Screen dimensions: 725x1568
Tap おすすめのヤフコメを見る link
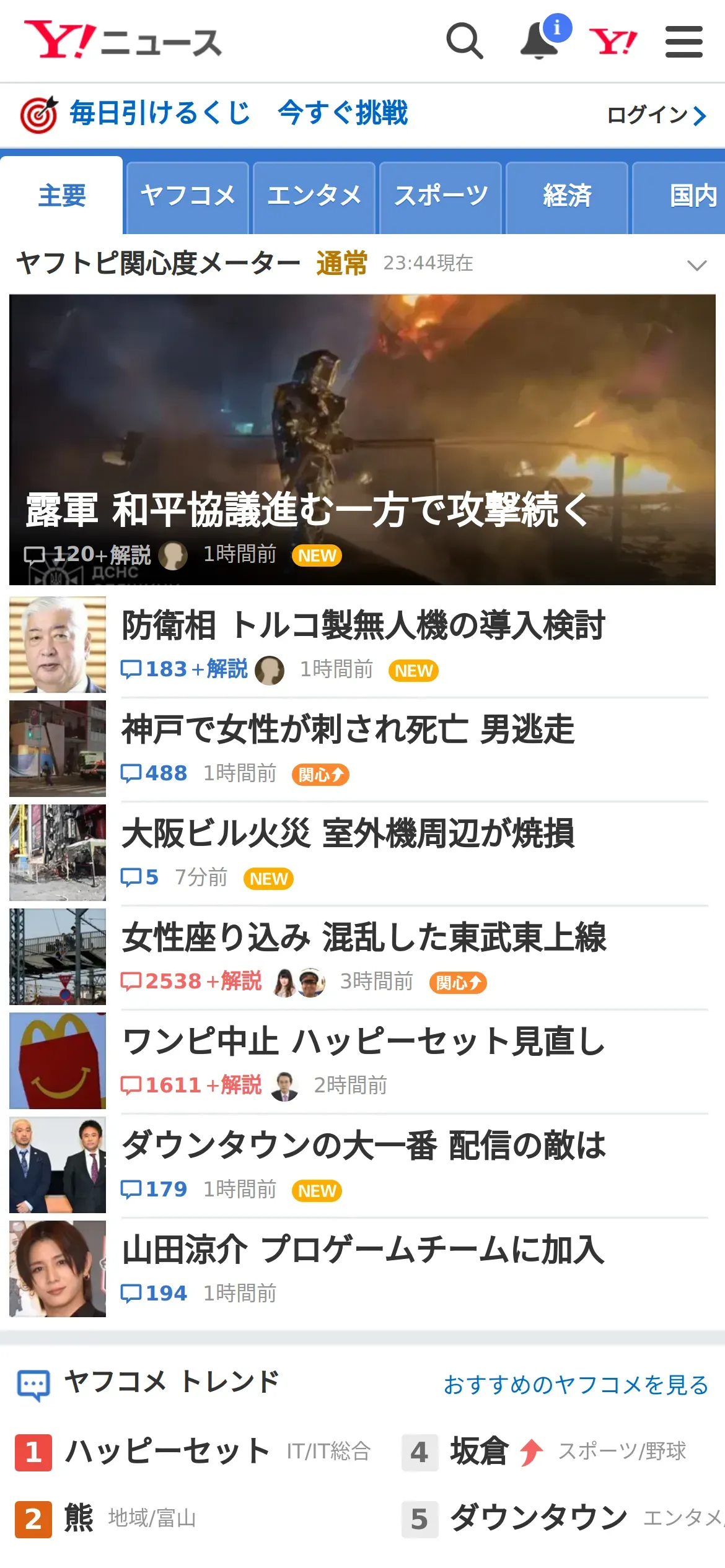(x=576, y=1385)
